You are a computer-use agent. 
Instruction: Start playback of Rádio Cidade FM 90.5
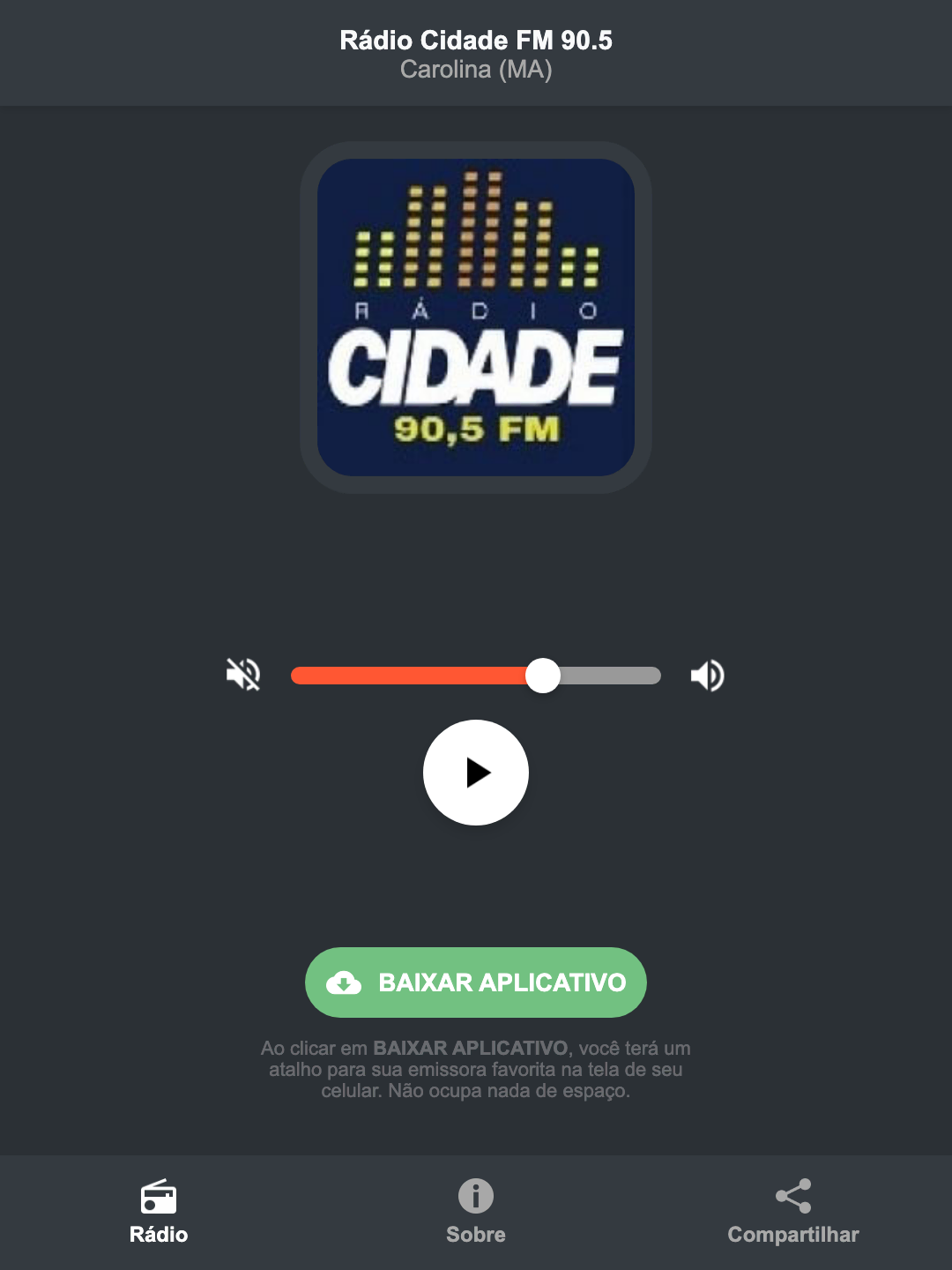tap(475, 773)
